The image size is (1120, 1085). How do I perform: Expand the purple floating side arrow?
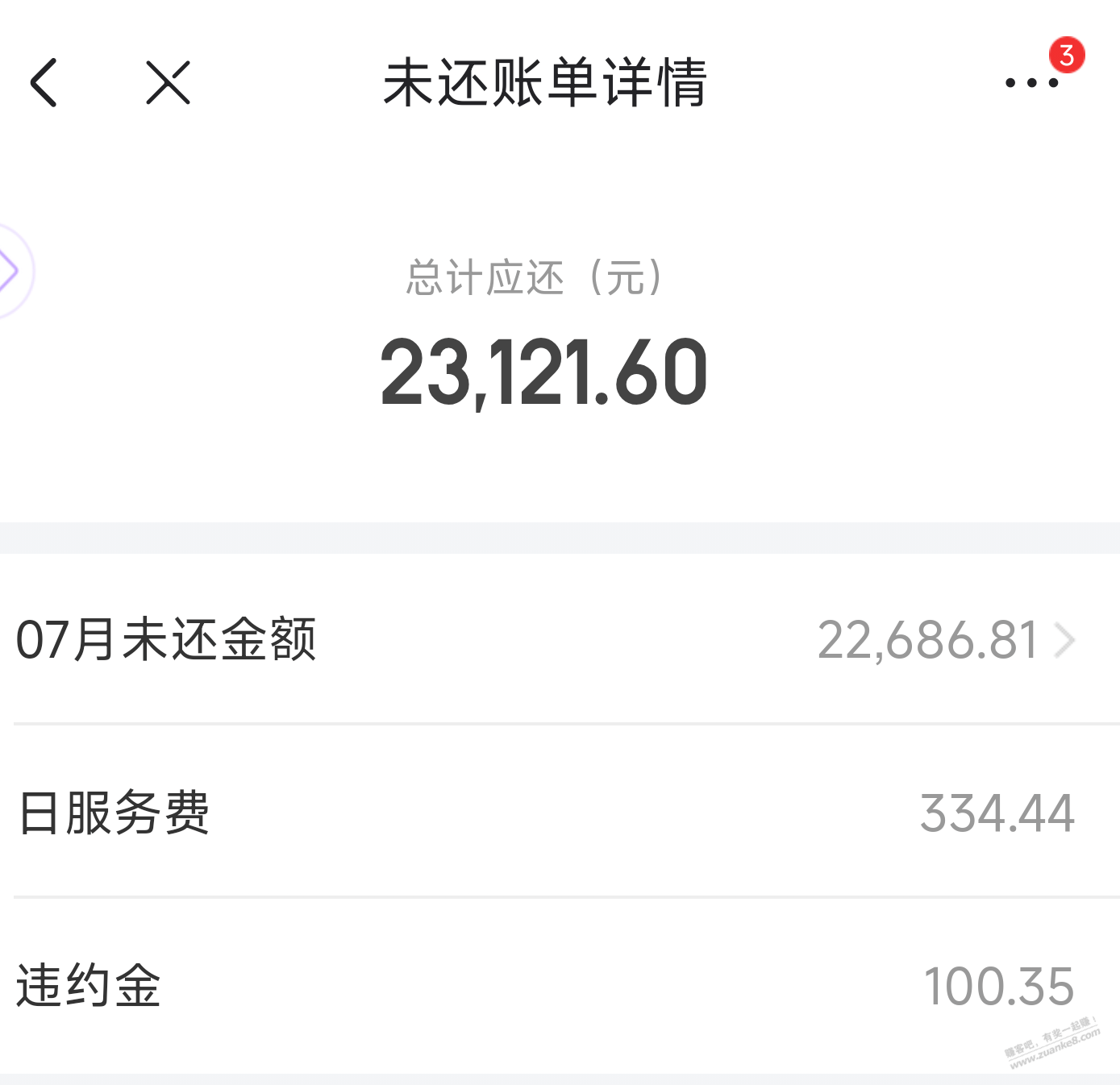click(x=10, y=271)
